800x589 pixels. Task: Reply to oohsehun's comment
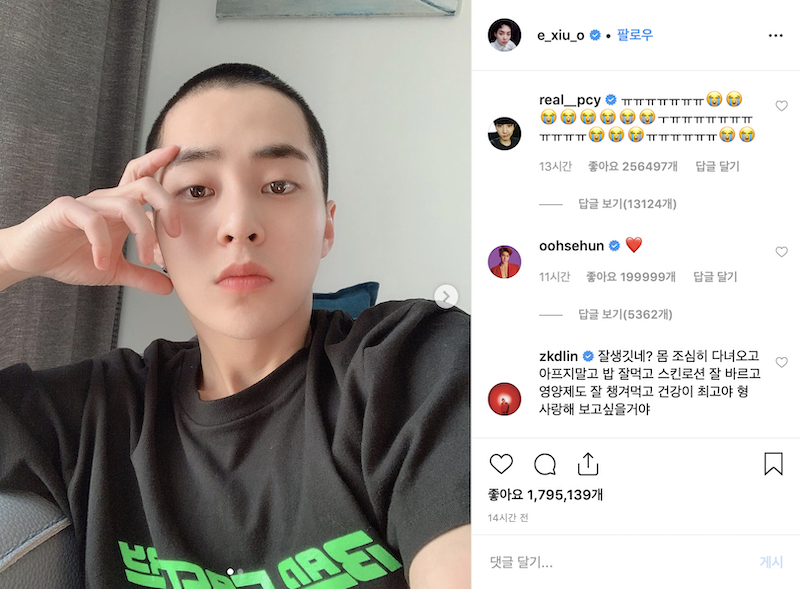[716, 276]
